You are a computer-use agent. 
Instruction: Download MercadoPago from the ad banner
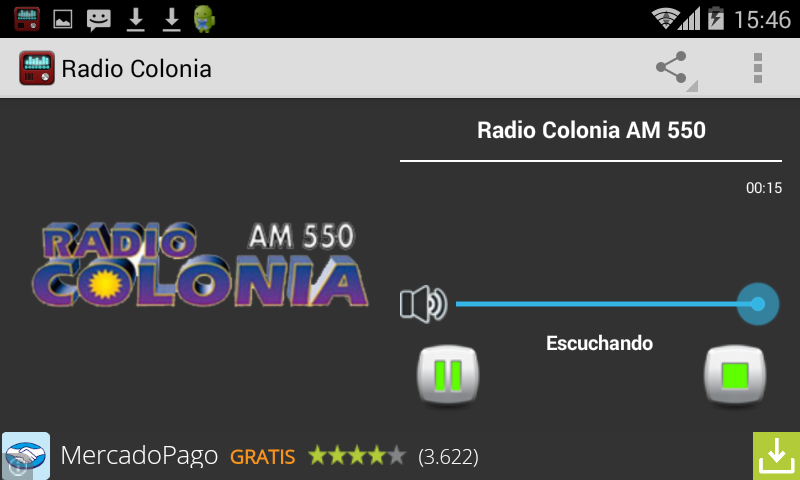point(776,456)
